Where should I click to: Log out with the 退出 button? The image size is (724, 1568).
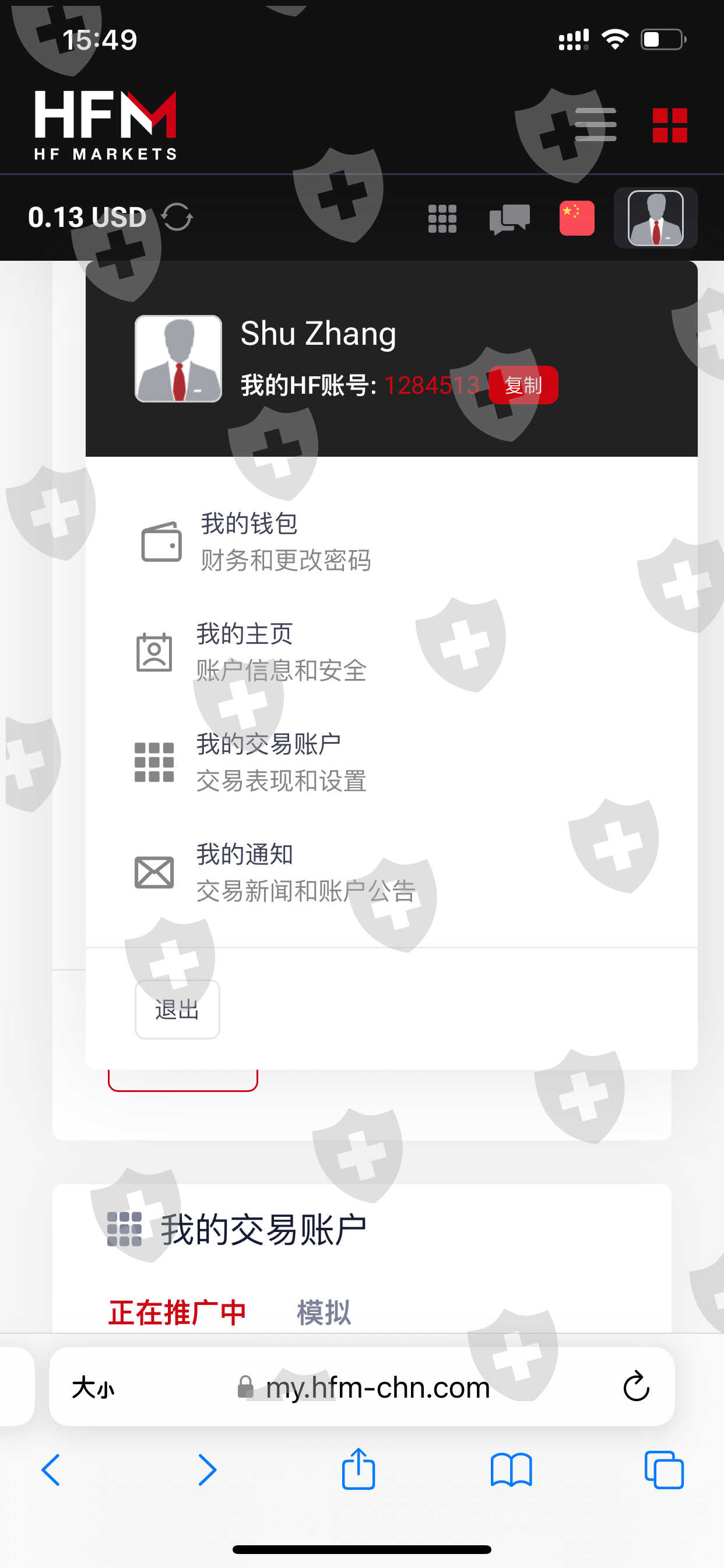pos(177,1009)
